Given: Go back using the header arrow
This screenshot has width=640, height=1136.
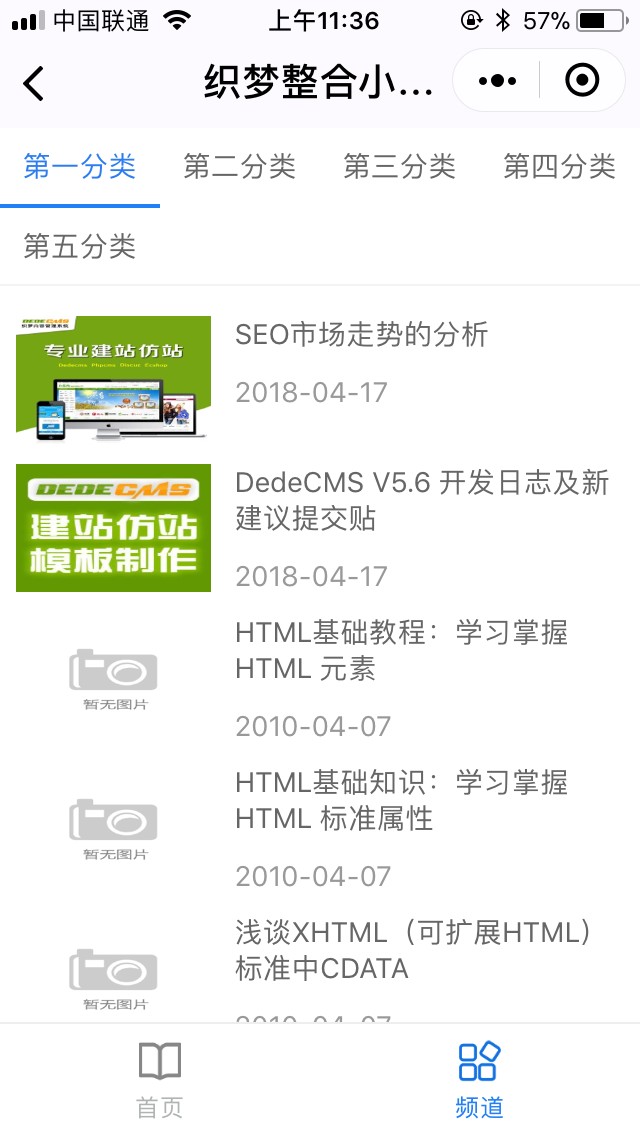Looking at the screenshot, I should click(34, 82).
